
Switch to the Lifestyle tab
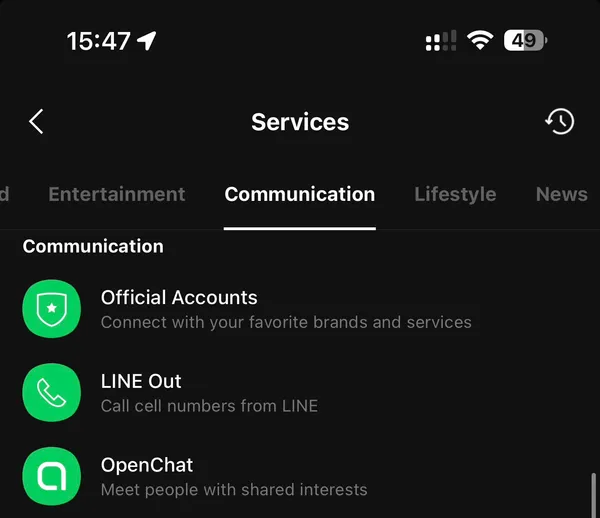point(455,194)
